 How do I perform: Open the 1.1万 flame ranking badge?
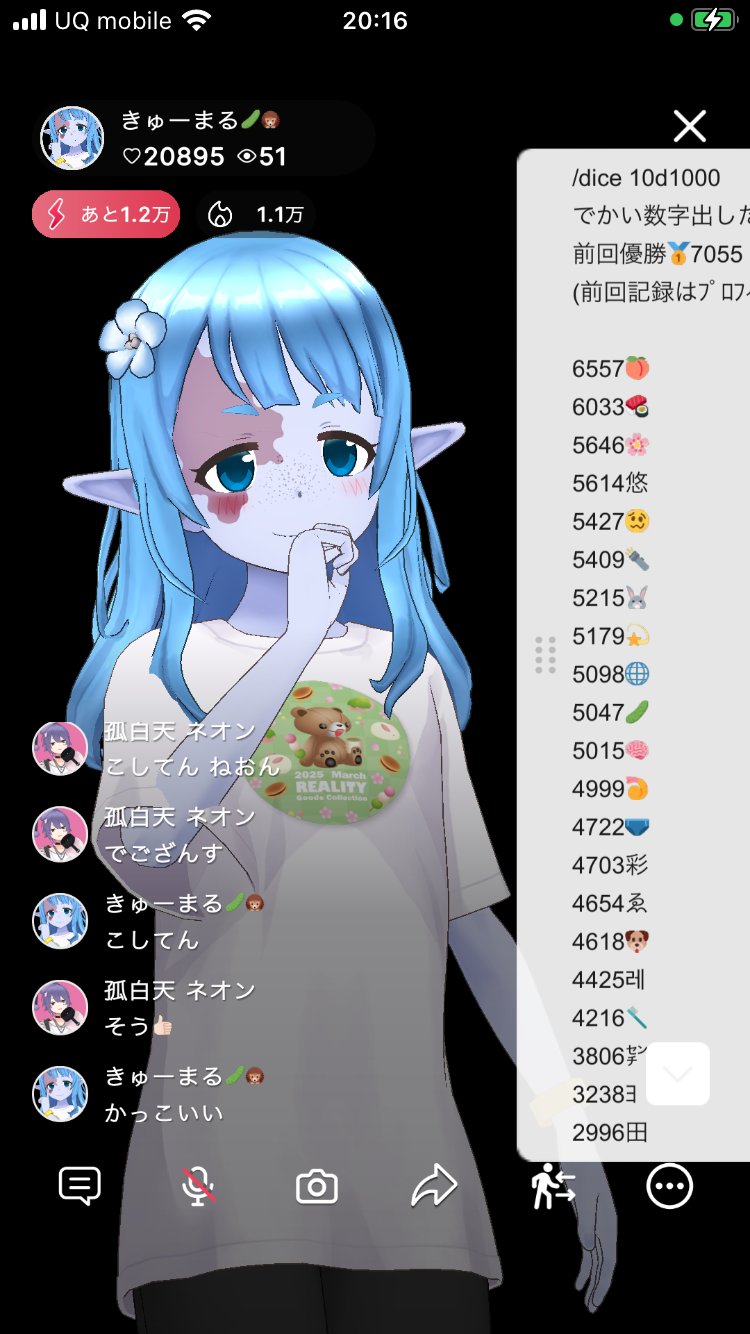tap(255, 214)
